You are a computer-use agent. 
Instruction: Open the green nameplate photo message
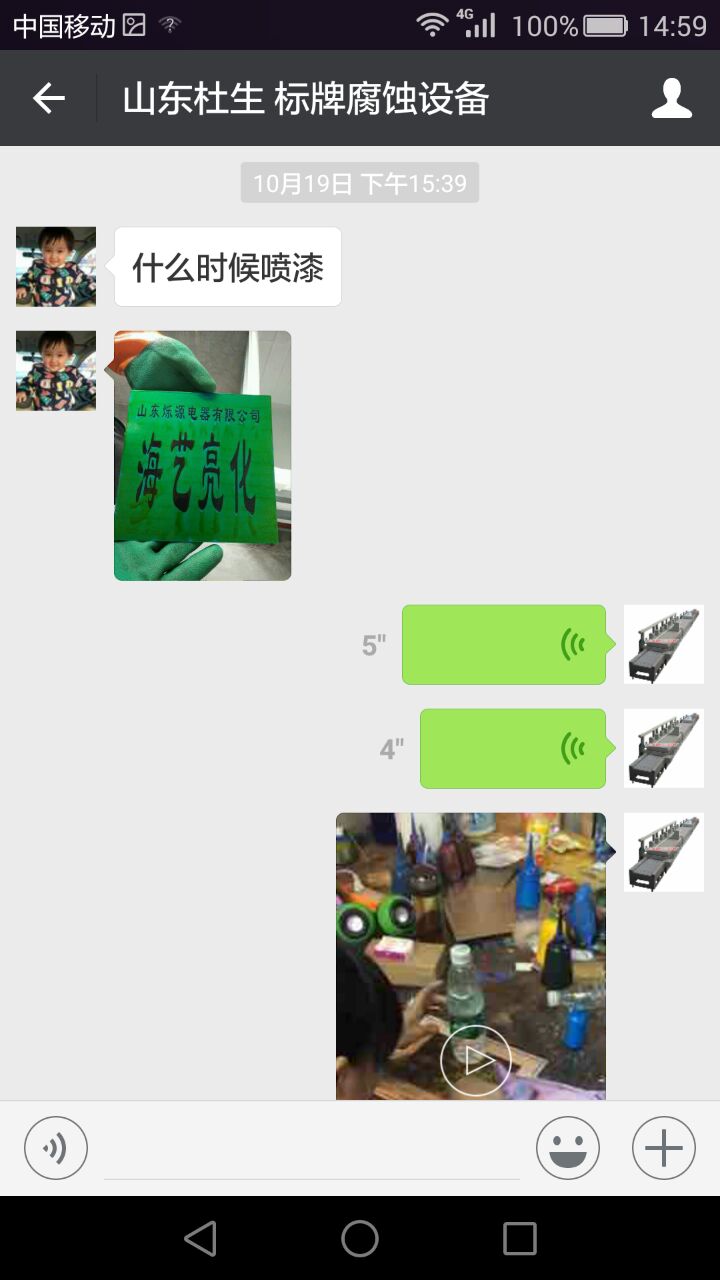point(202,455)
